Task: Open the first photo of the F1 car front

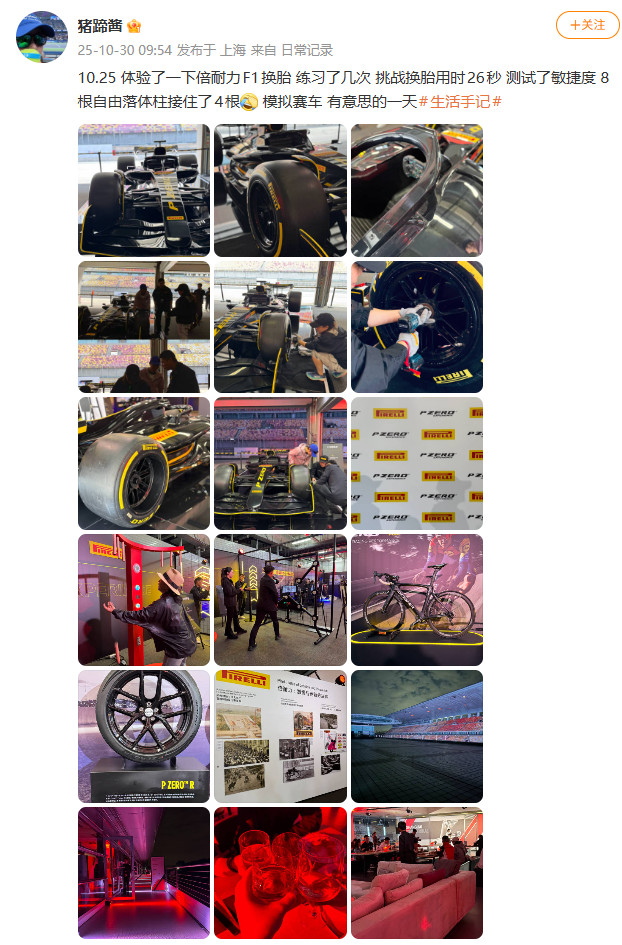Action: pos(144,190)
